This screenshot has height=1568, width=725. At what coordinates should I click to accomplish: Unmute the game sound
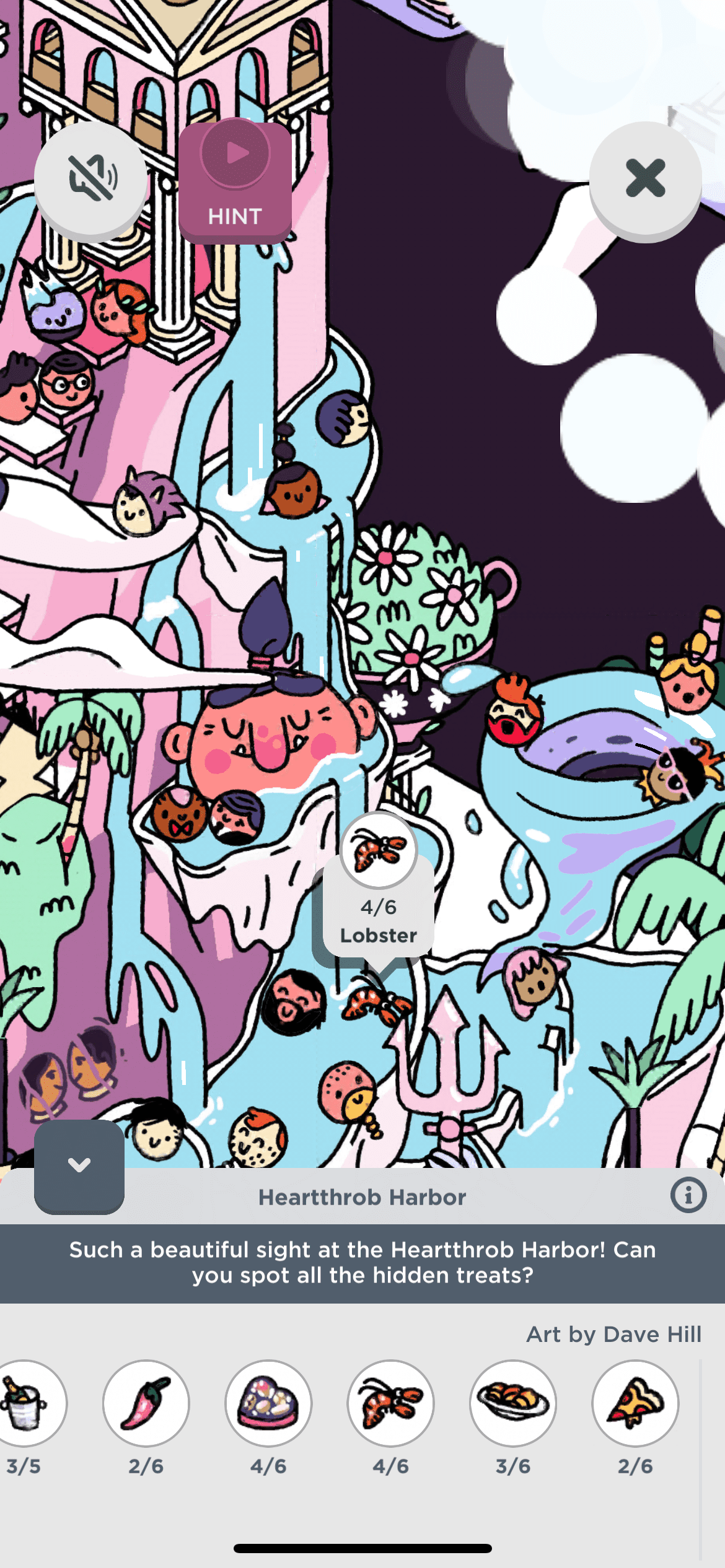click(x=90, y=178)
